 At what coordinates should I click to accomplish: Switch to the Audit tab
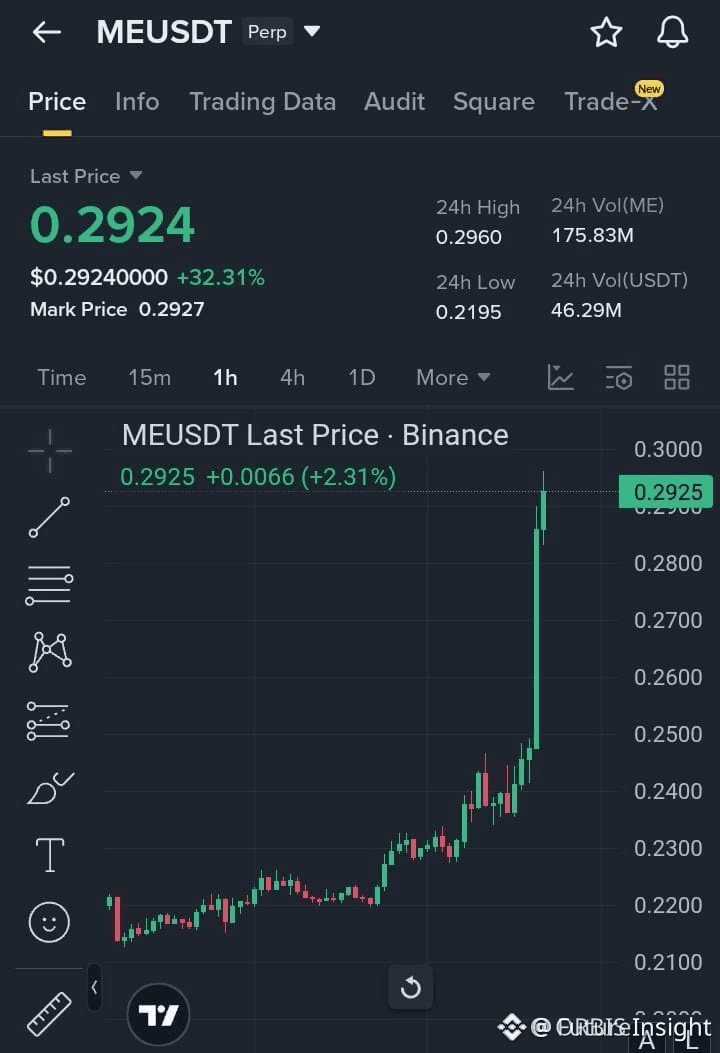point(394,101)
